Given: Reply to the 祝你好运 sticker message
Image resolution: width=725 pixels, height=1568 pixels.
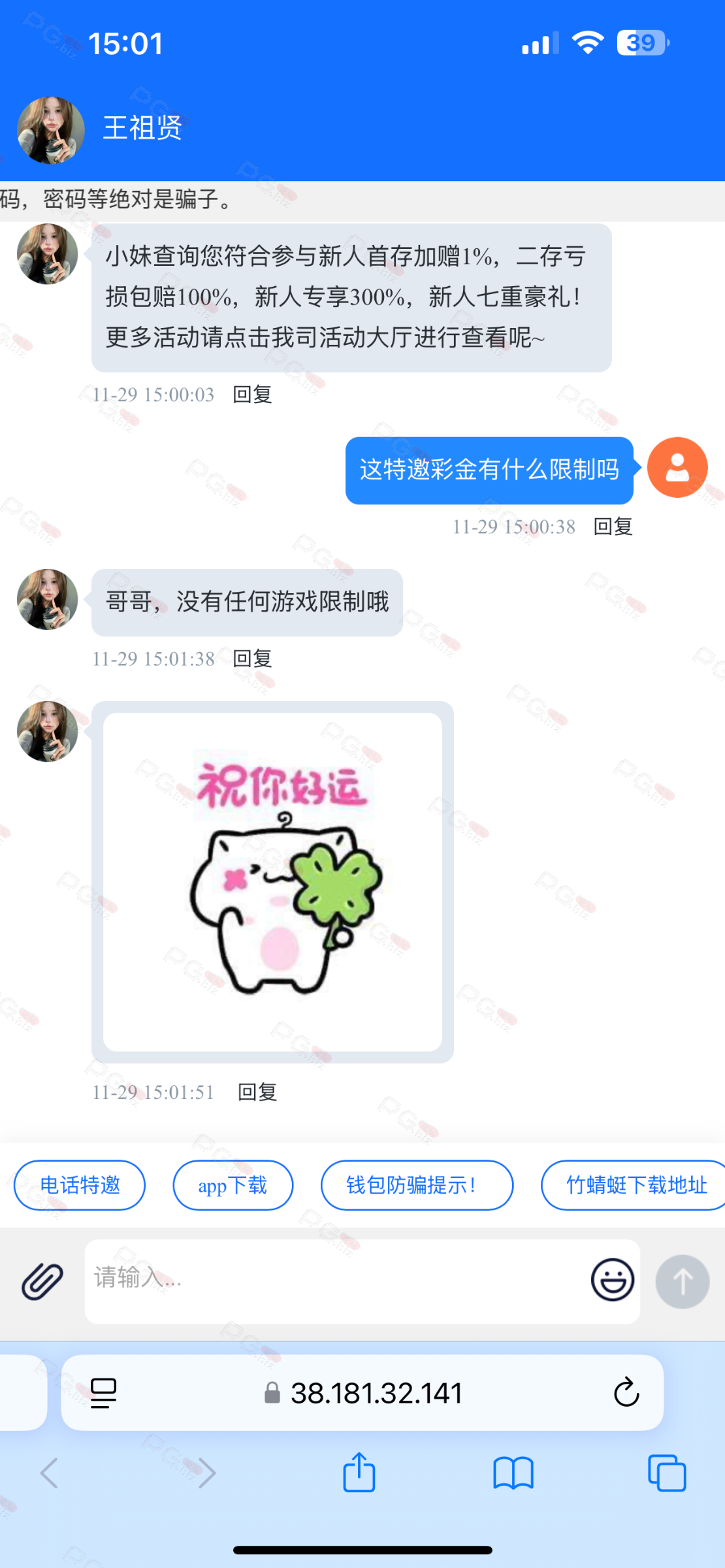Looking at the screenshot, I should pyautogui.click(x=257, y=1092).
